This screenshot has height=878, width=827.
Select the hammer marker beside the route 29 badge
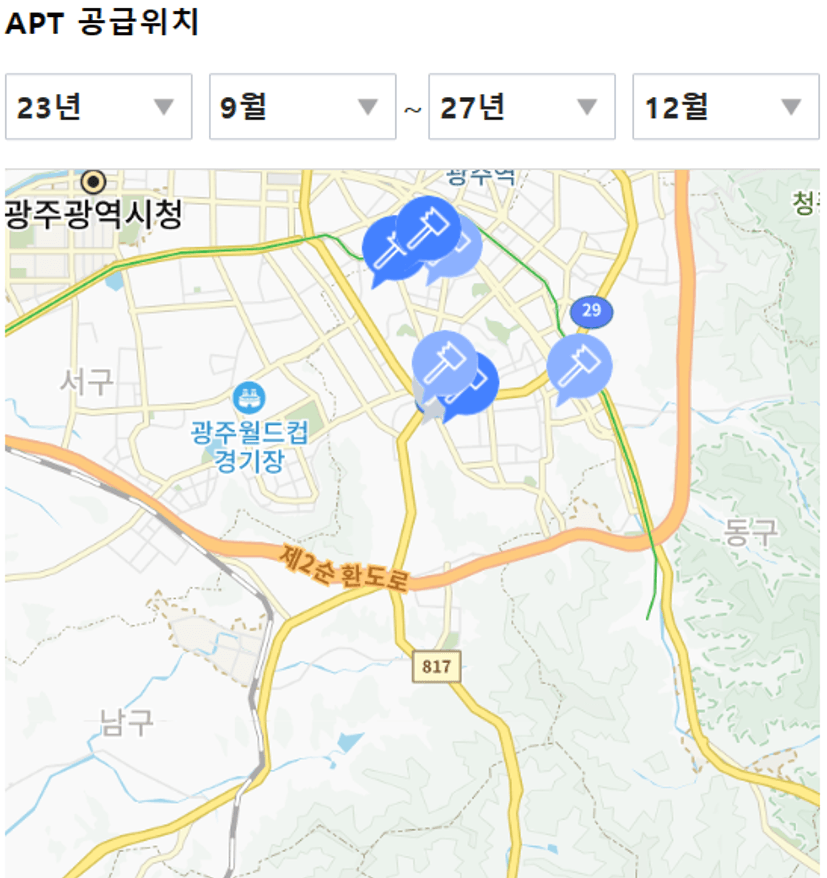[x=579, y=365]
